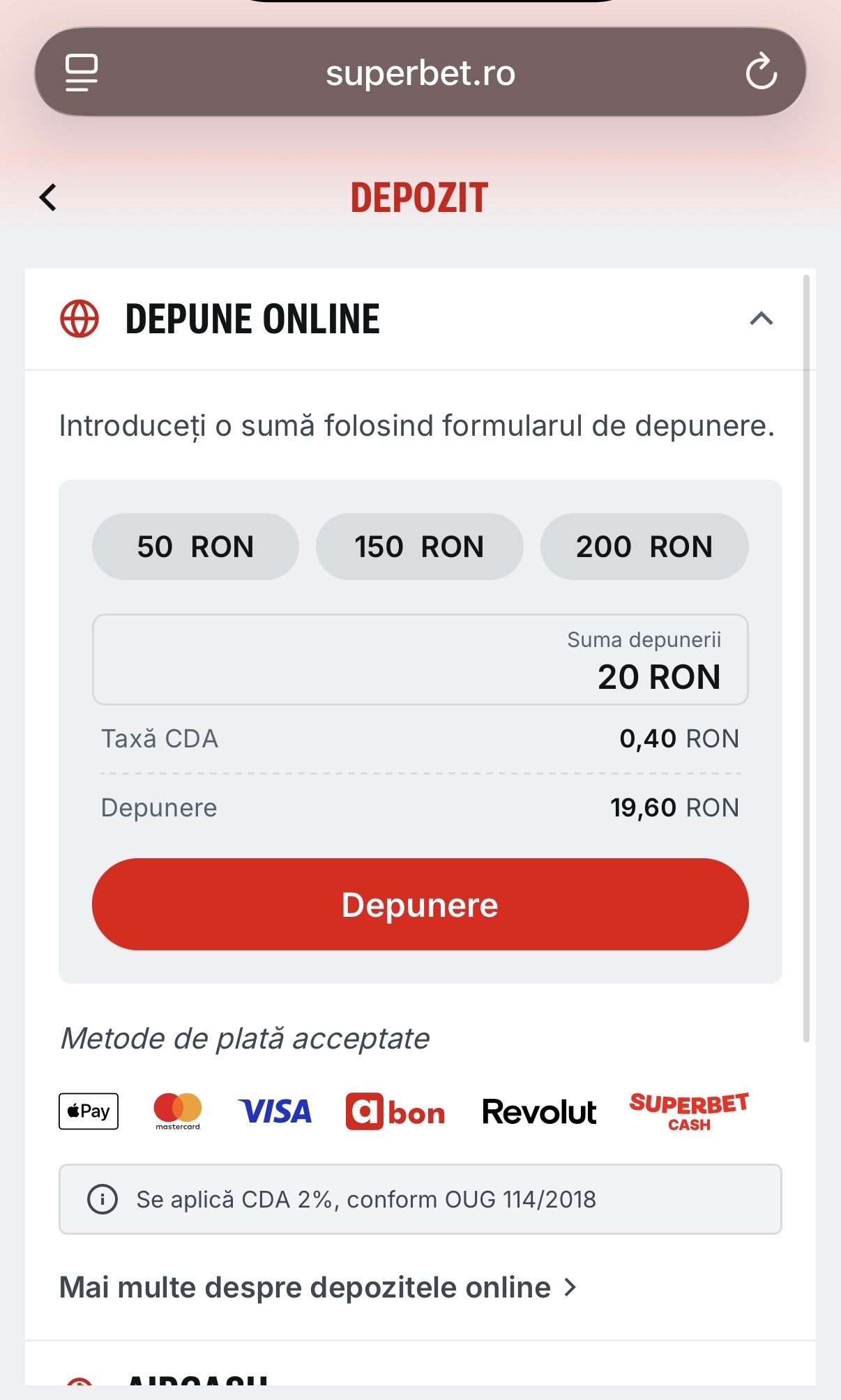
Task: Select the 200 RON quick amount chip
Action: [644, 547]
